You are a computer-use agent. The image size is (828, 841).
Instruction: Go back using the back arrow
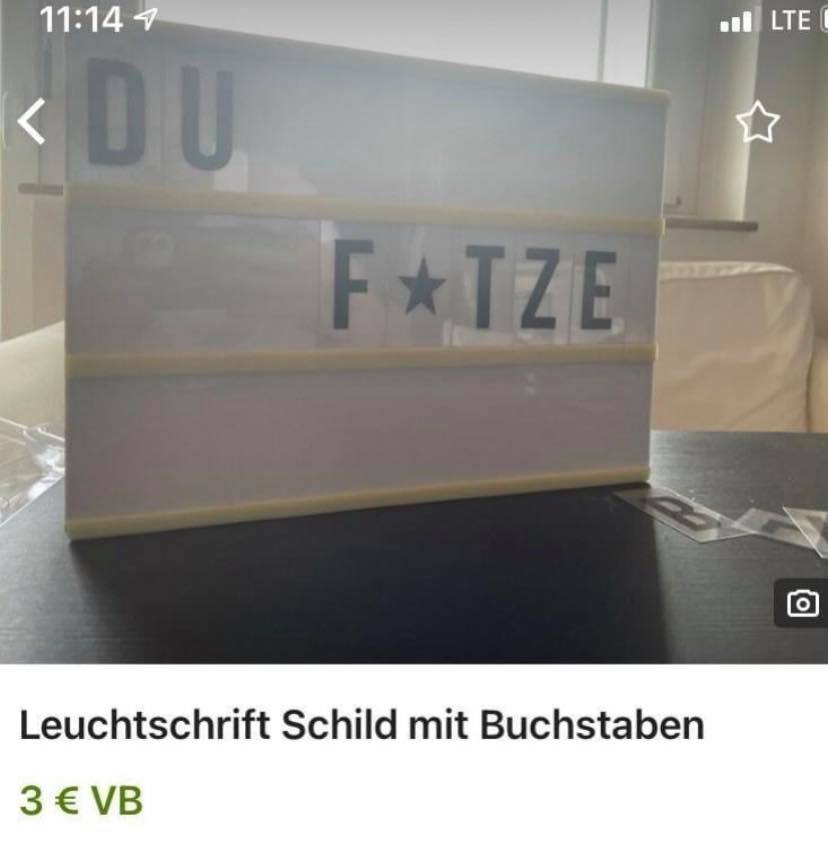click(x=32, y=122)
